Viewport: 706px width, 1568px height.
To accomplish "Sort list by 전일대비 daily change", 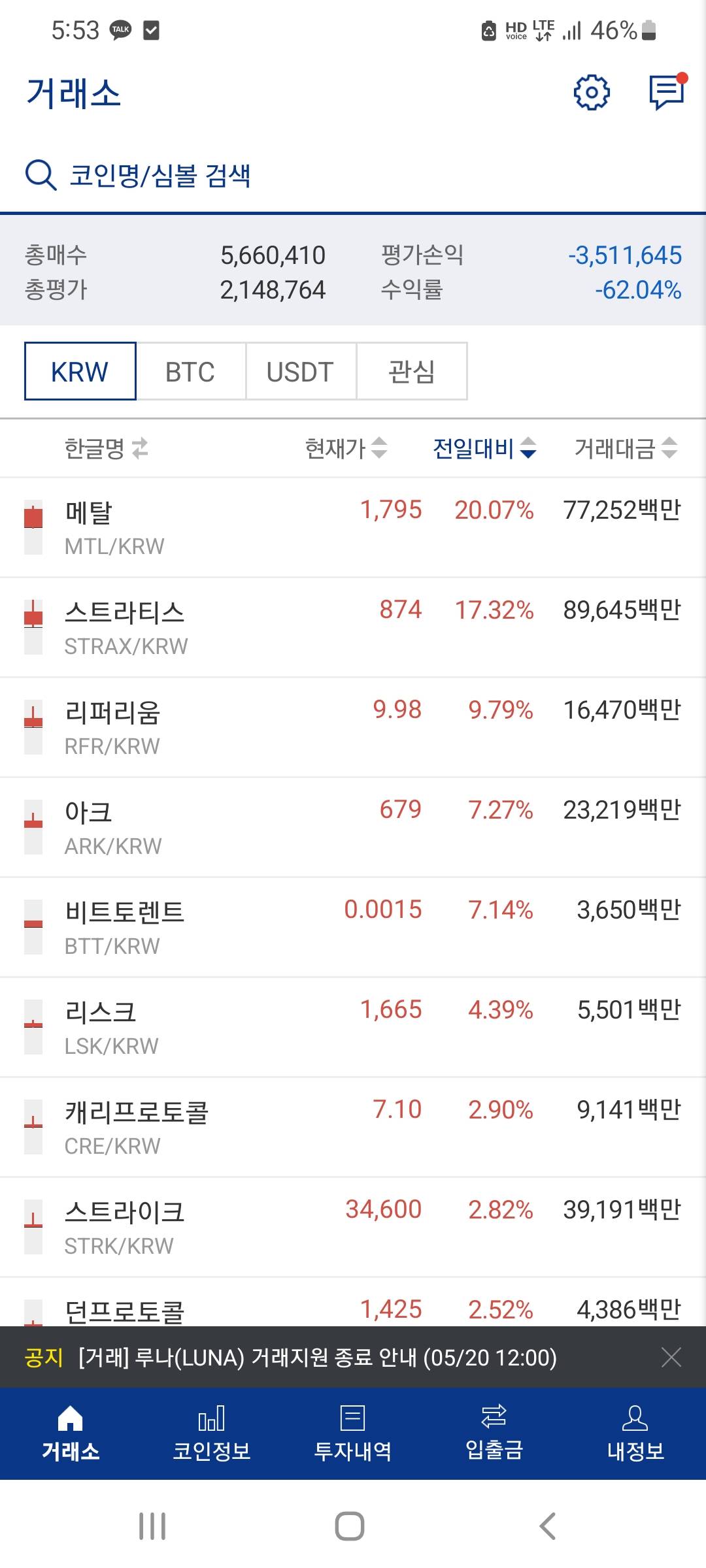I will click(x=484, y=449).
